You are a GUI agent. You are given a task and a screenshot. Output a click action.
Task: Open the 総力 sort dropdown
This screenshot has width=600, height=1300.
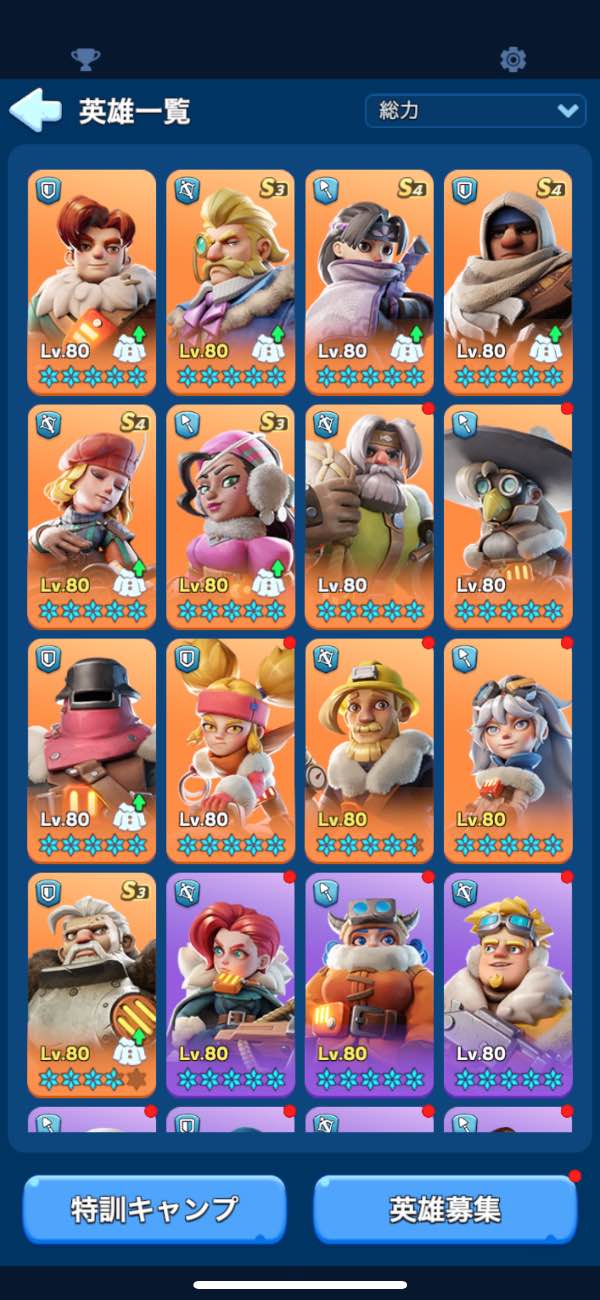coord(475,111)
